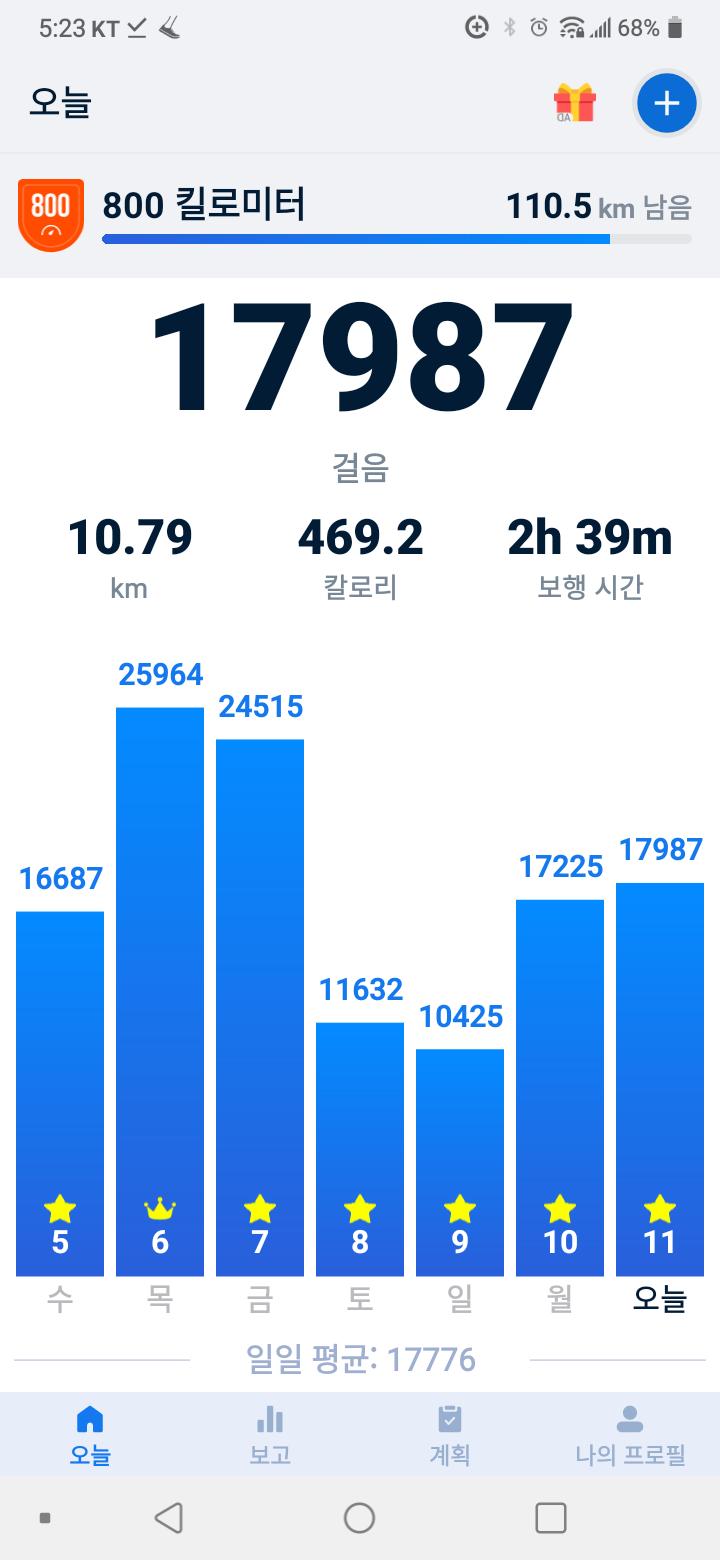720x1560 pixels.
Task: Select Monday's 17225 steps bar
Action: click(560, 1087)
